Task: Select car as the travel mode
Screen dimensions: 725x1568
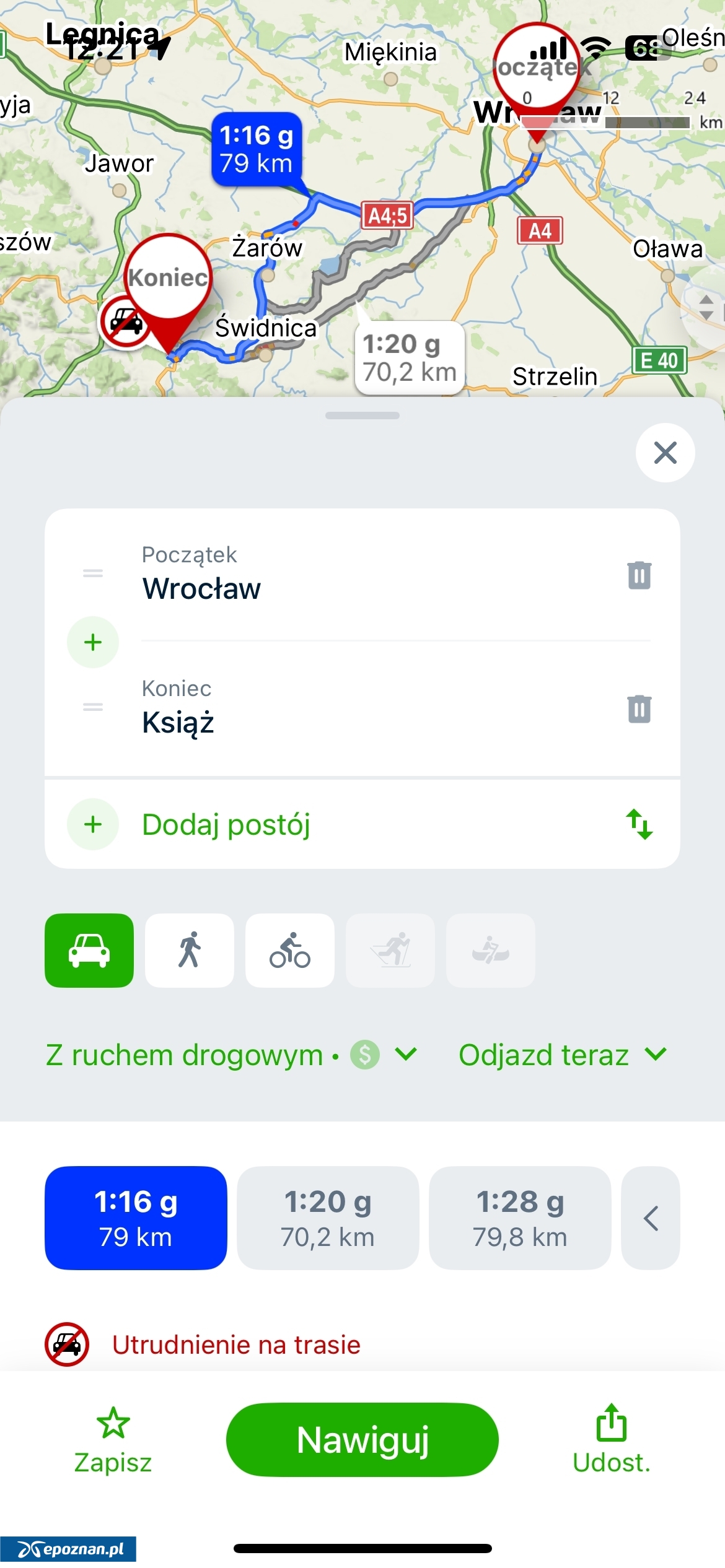Action: tap(89, 950)
